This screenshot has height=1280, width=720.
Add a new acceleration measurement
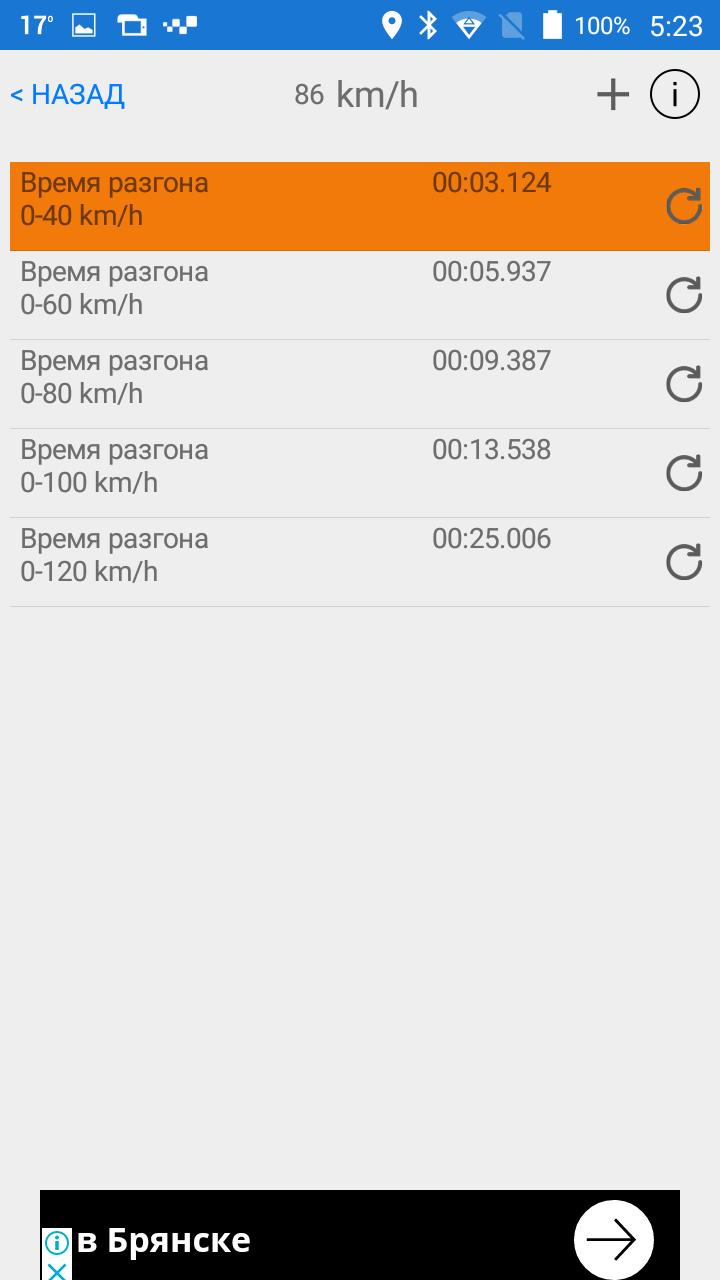pos(613,95)
